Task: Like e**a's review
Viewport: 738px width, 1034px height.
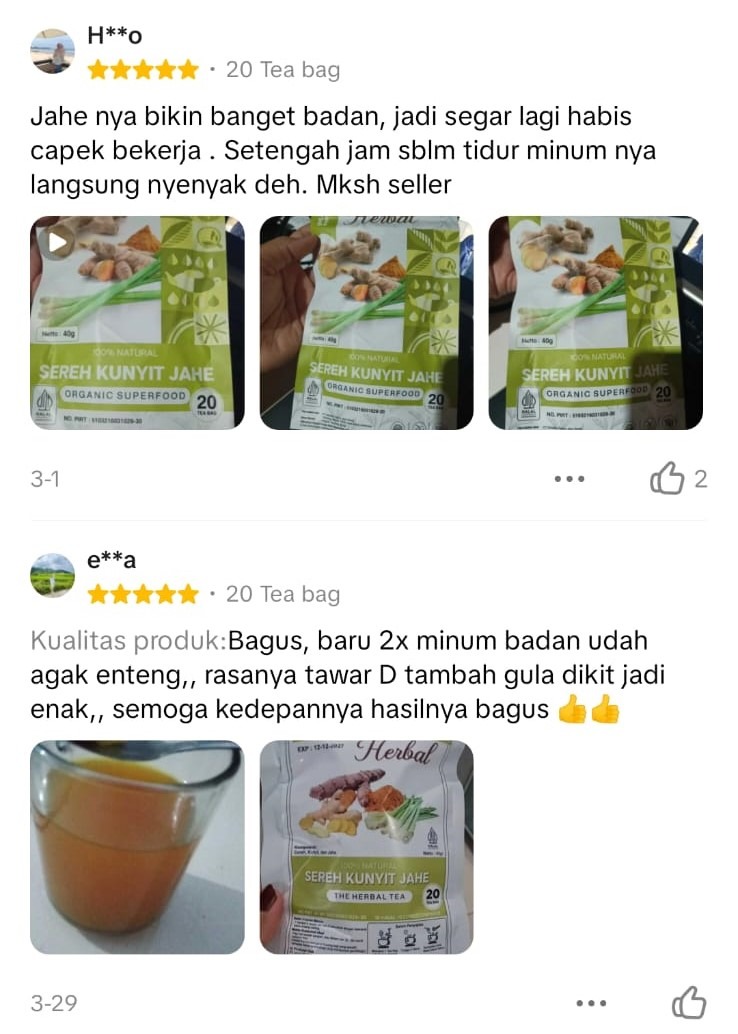Action: (x=690, y=1002)
